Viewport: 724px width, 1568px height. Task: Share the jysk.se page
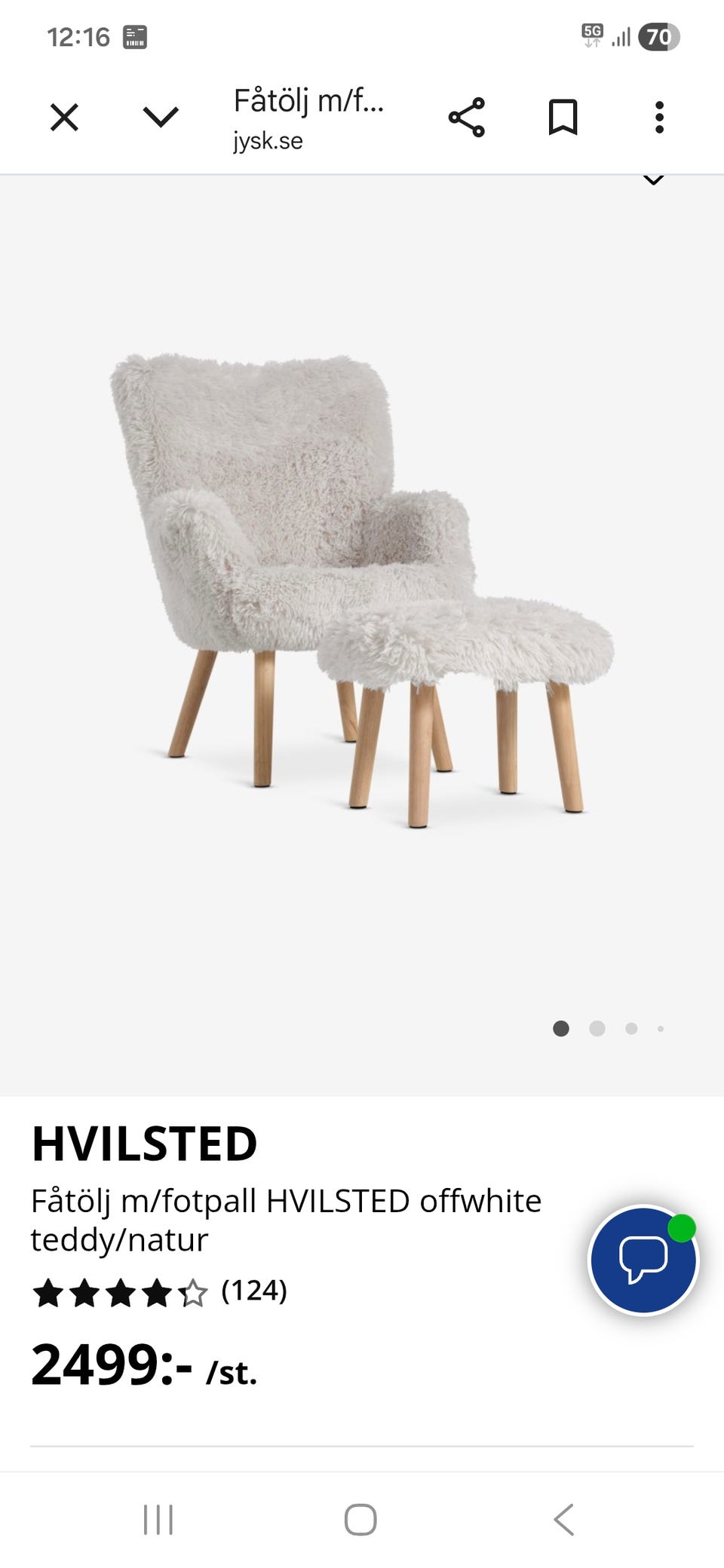point(467,118)
